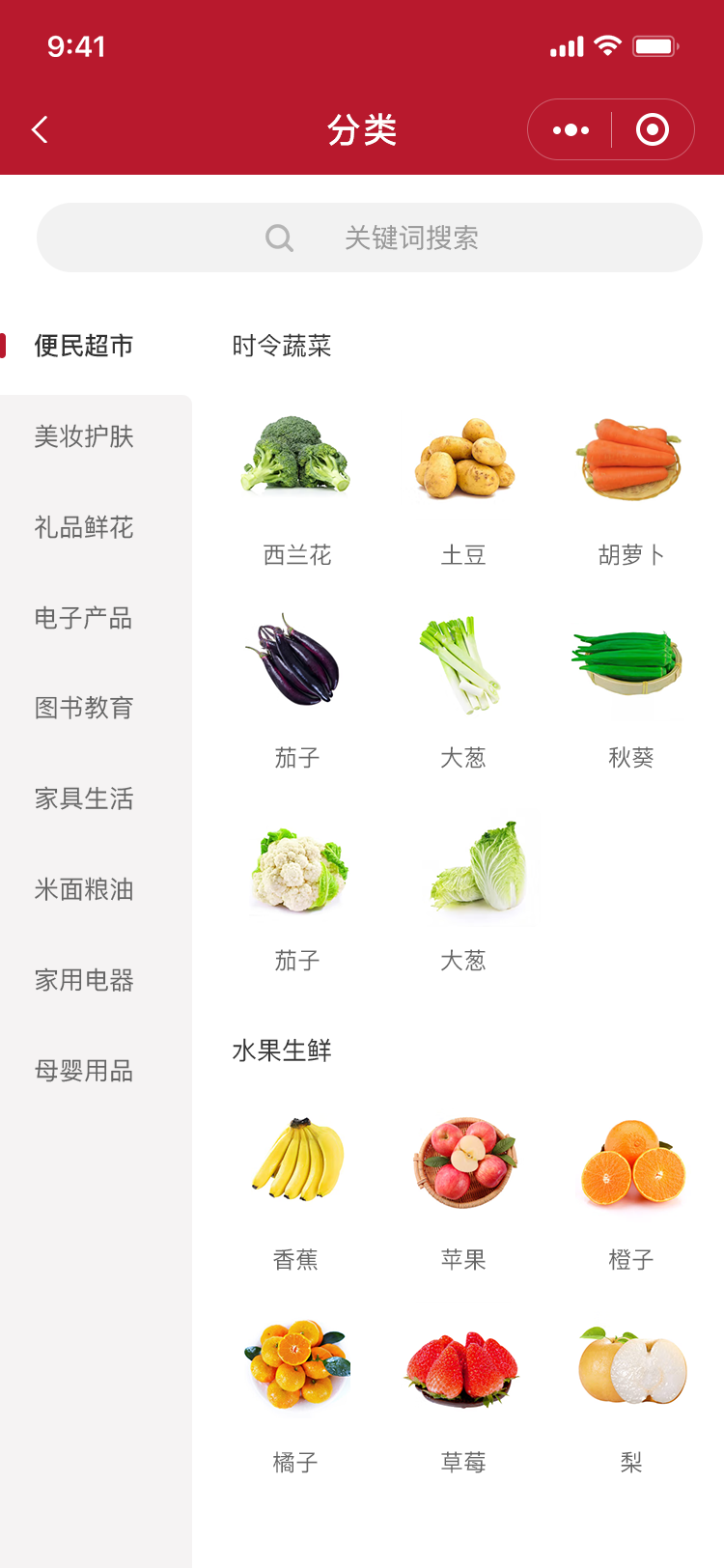
Task: Close the mini program via circle icon
Action: pos(653,129)
